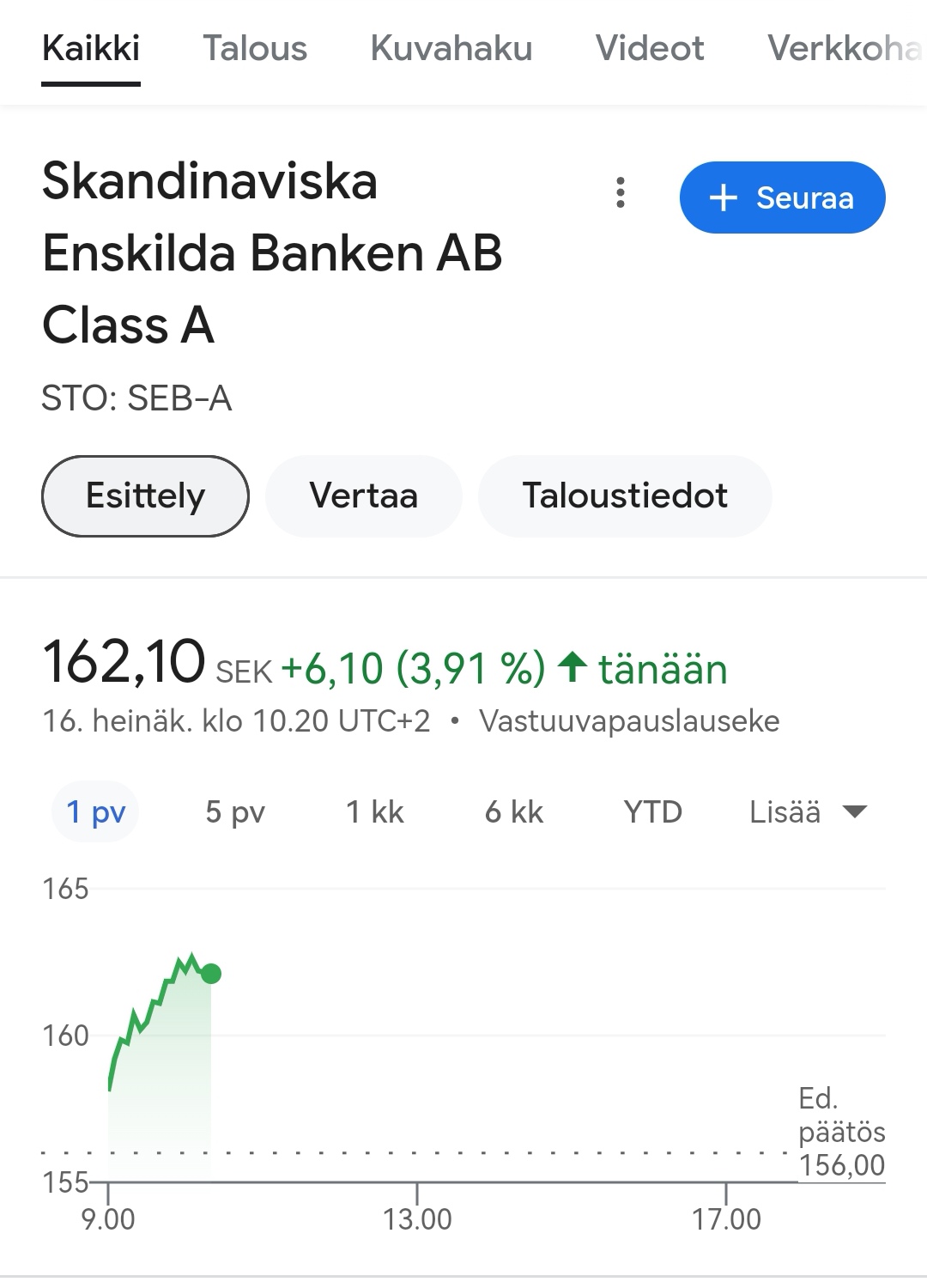Open the Vastuuvapauslauseke disclaimer link
The width and height of the screenshot is (927, 1288).
[x=629, y=721]
